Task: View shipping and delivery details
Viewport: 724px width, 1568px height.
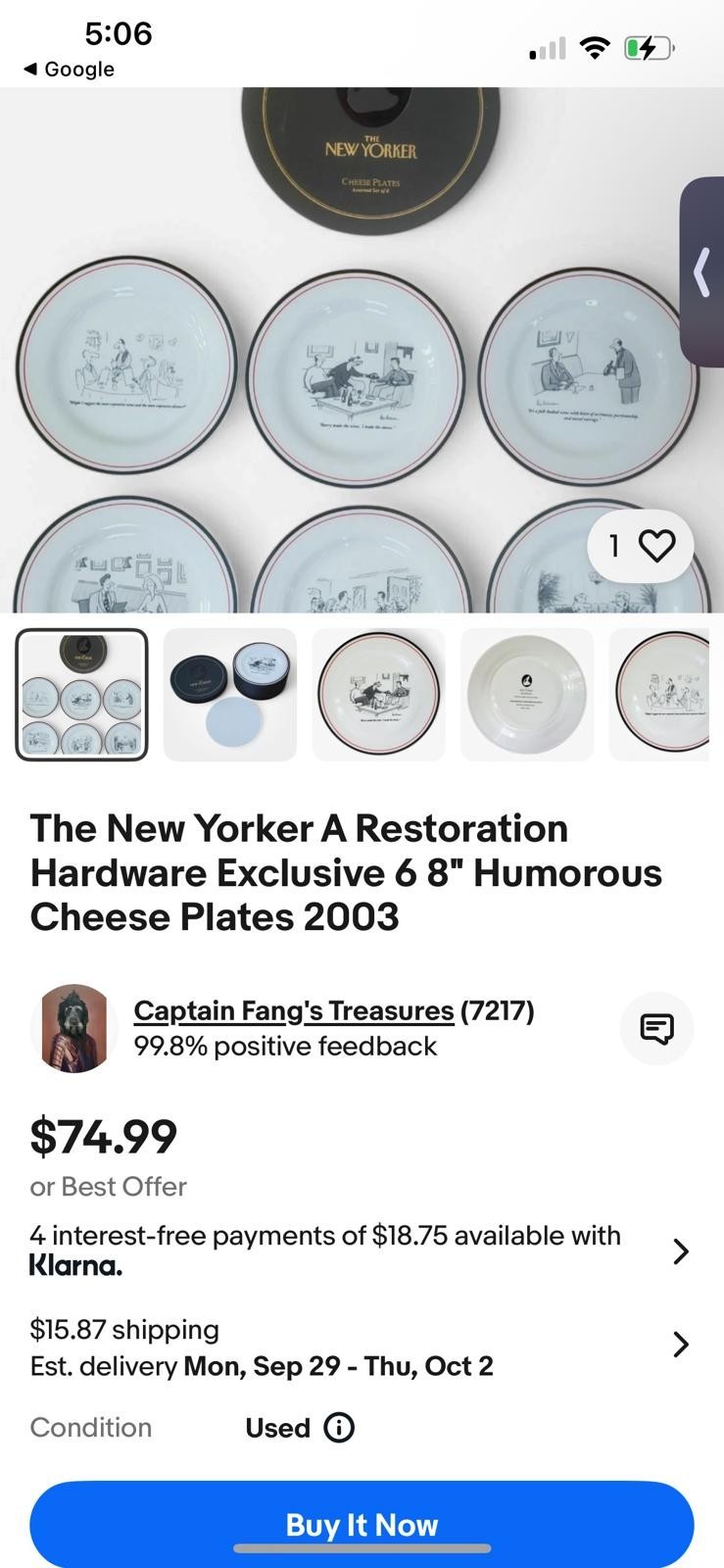Action: click(x=362, y=1347)
